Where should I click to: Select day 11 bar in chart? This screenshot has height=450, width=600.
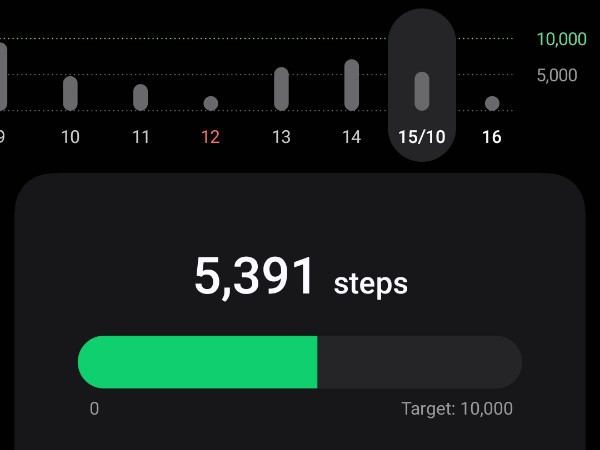pyautogui.click(x=140, y=97)
